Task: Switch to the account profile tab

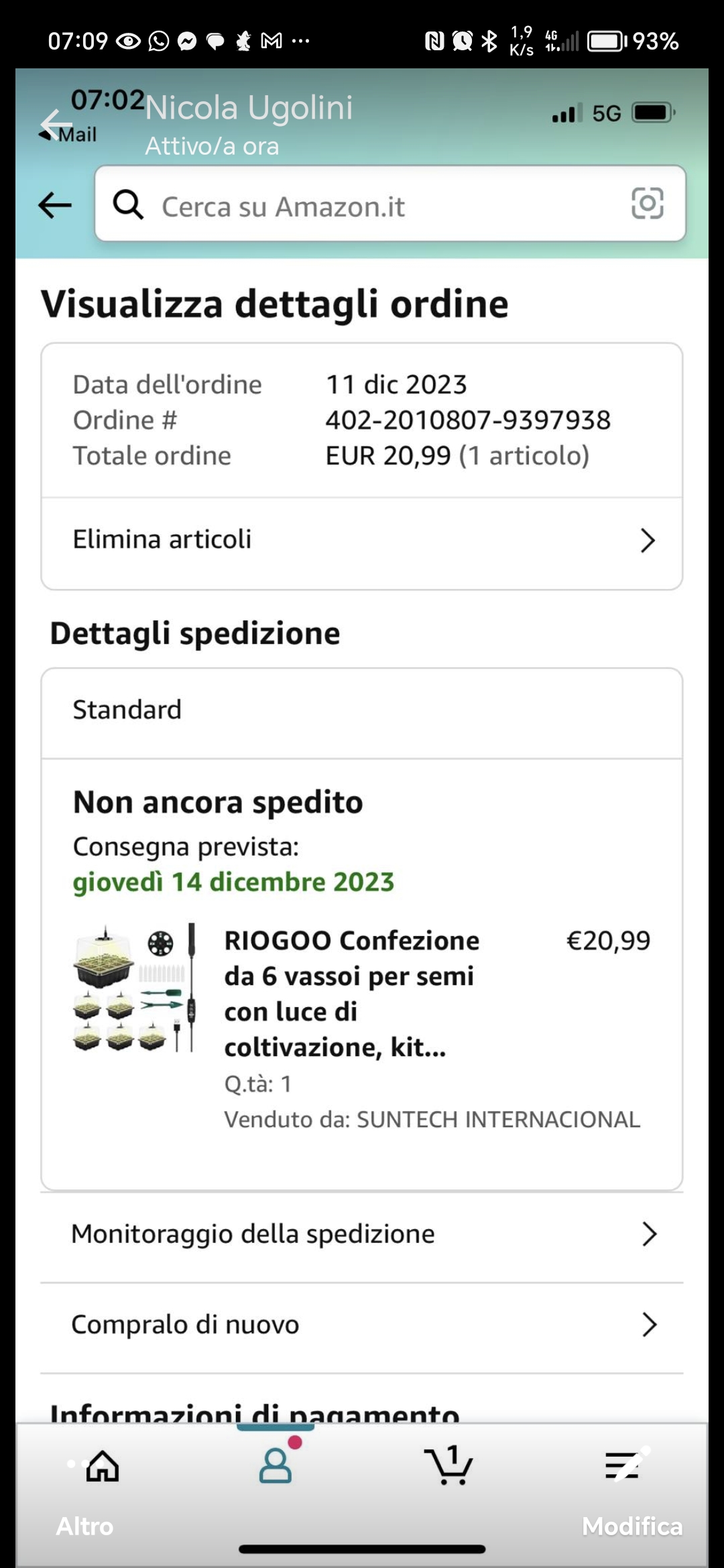Action: tap(276, 1465)
